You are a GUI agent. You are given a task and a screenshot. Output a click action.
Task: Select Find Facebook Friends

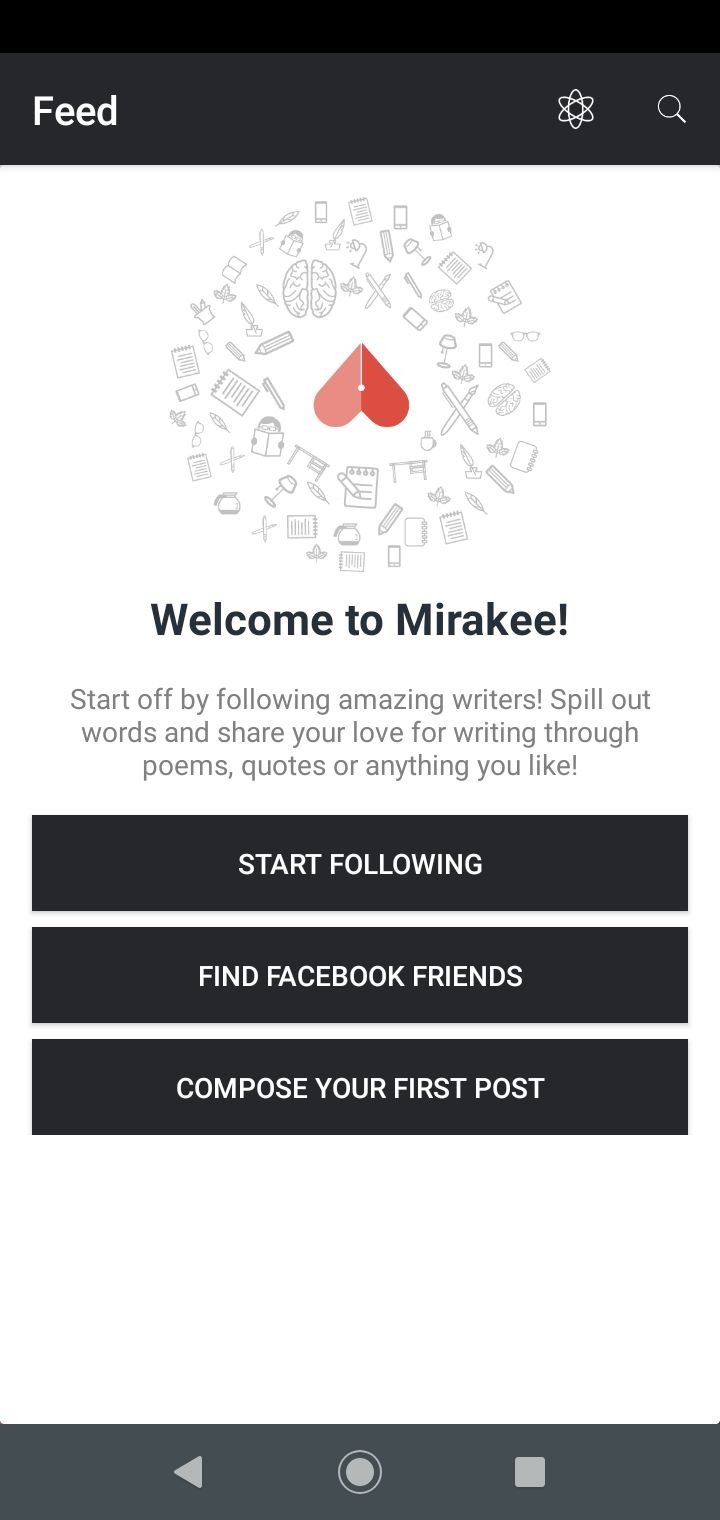click(360, 975)
